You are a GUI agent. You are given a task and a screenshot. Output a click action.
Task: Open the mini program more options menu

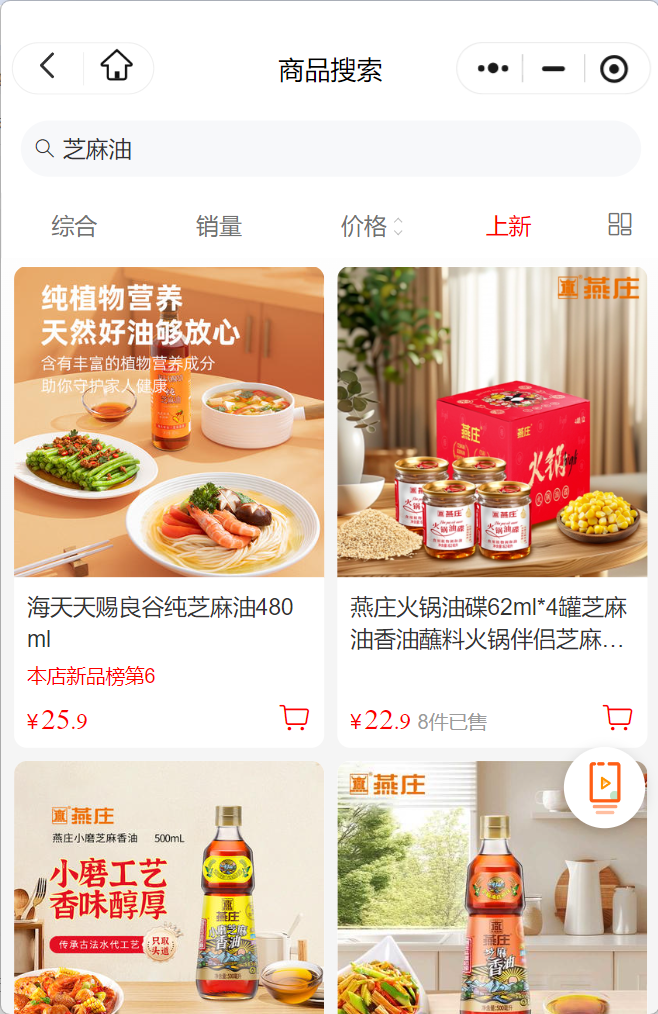[x=493, y=68]
